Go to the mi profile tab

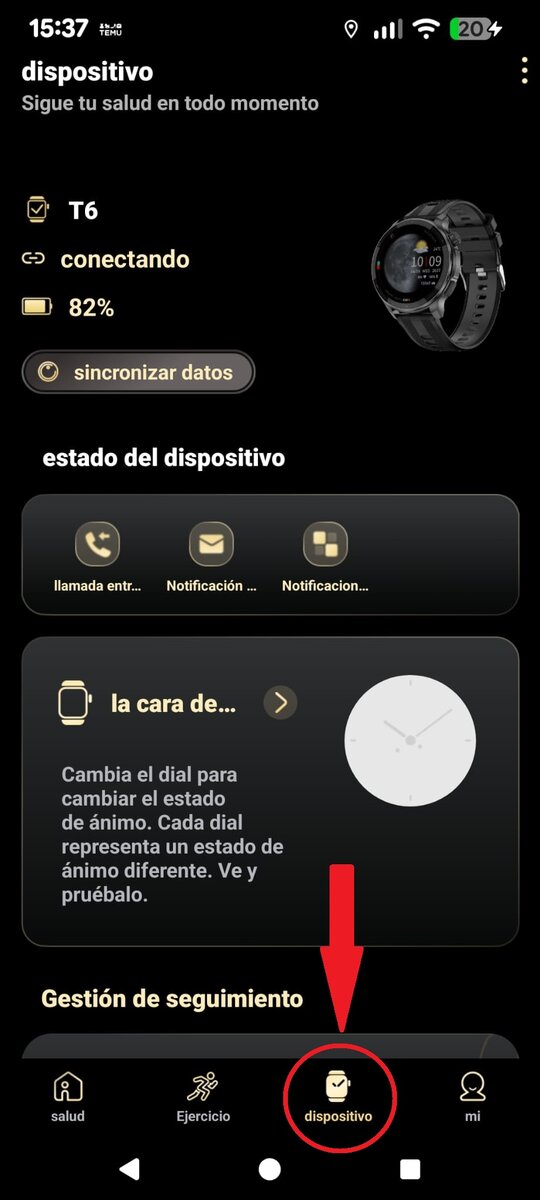472,1097
